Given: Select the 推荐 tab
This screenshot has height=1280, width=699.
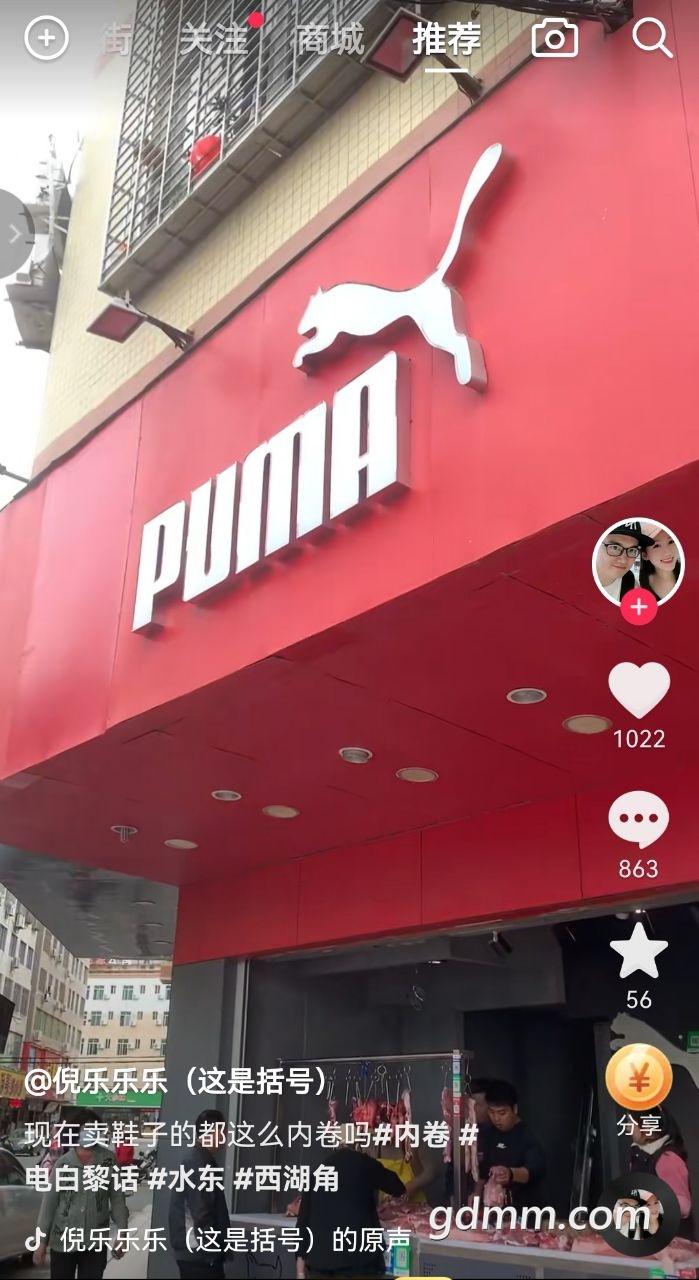Looking at the screenshot, I should (x=446, y=39).
